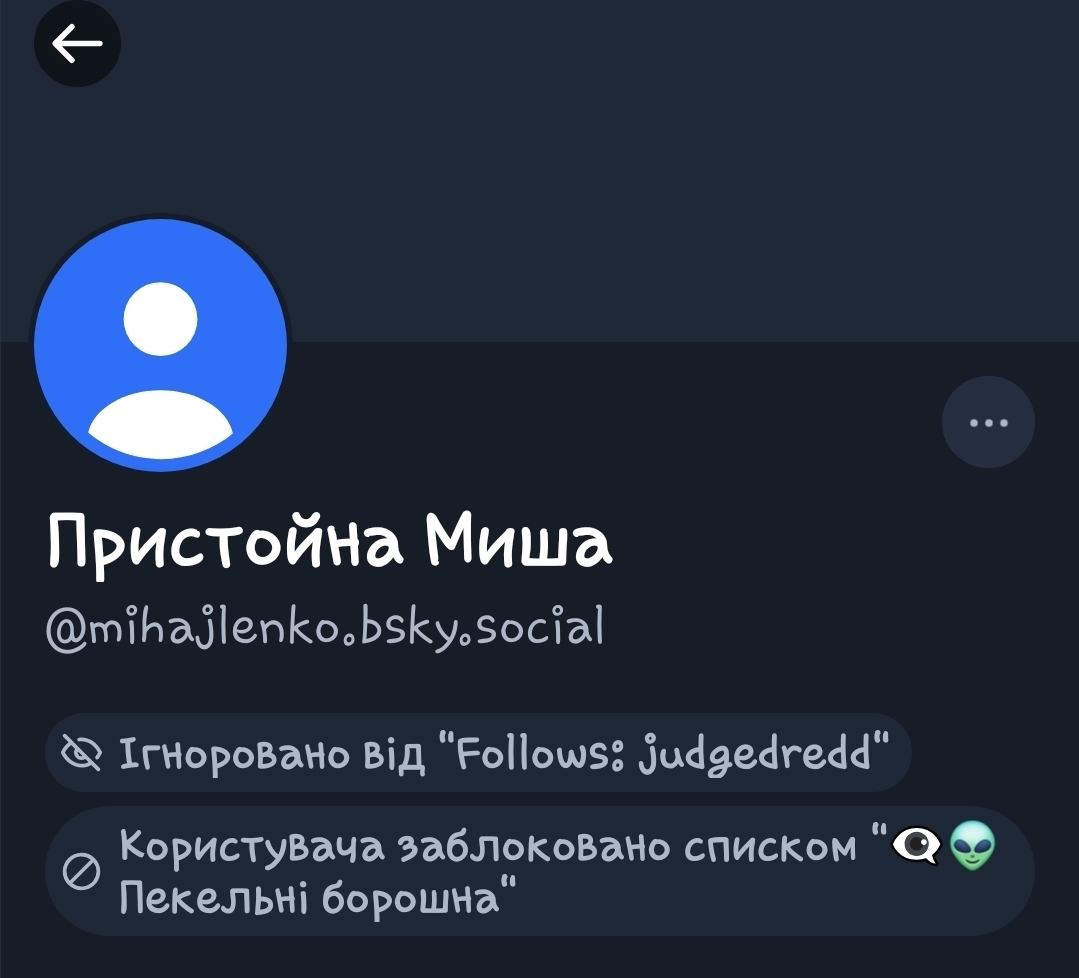Viewport: 1079px width, 978px height.
Task: Go back using the arrow button
Action: [x=77, y=43]
